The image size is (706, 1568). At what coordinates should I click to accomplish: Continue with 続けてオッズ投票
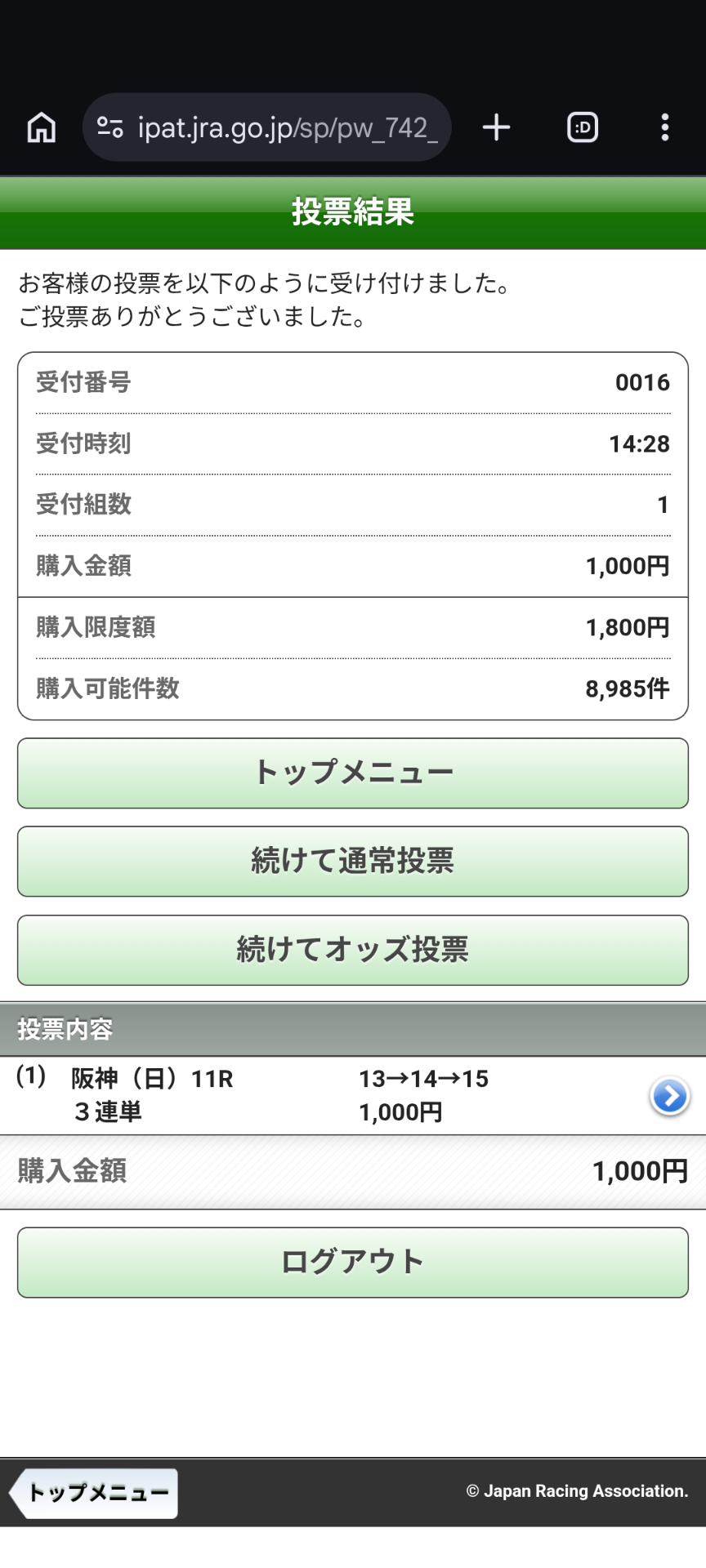(353, 950)
